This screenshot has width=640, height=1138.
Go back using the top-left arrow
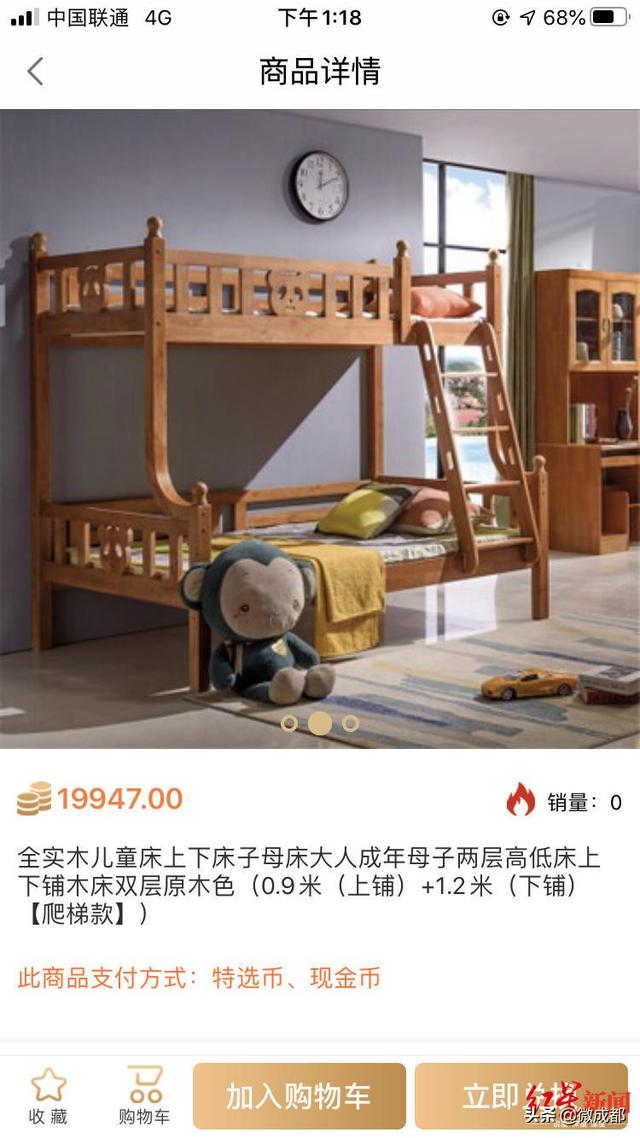coord(36,71)
